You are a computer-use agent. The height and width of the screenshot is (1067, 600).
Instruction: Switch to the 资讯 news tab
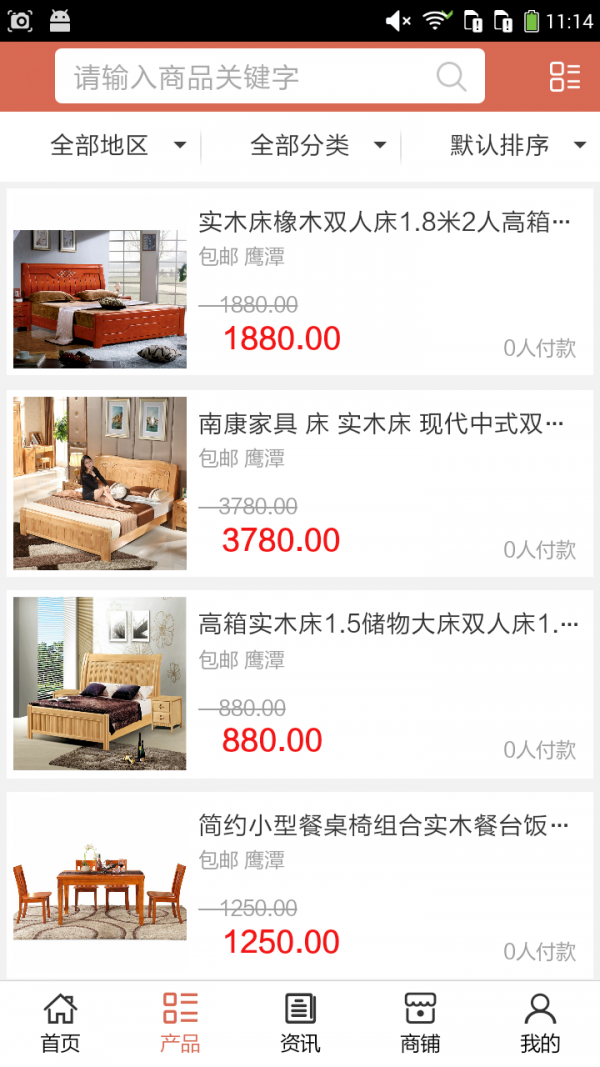click(x=300, y=1023)
